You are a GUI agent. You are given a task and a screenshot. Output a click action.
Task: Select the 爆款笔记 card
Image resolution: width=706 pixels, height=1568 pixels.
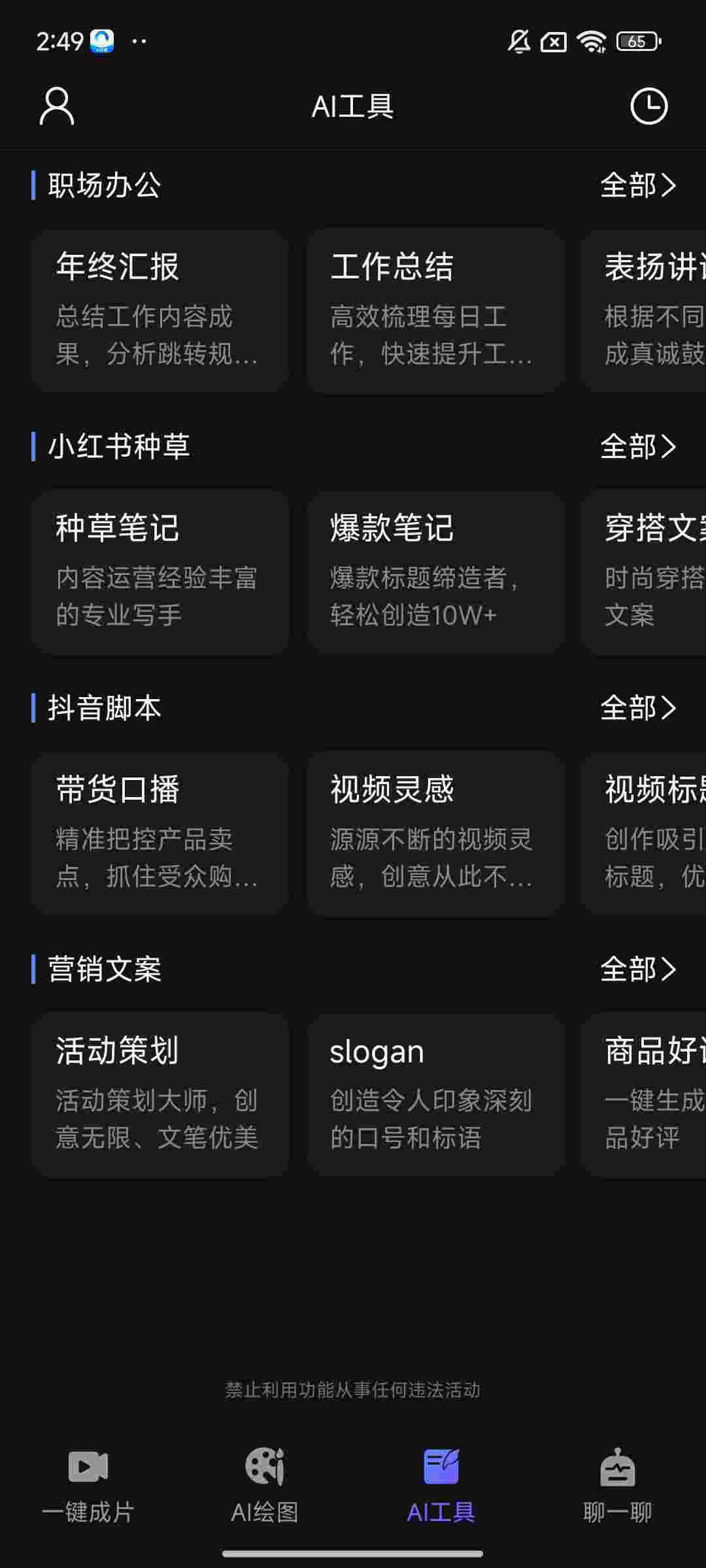click(435, 572)
